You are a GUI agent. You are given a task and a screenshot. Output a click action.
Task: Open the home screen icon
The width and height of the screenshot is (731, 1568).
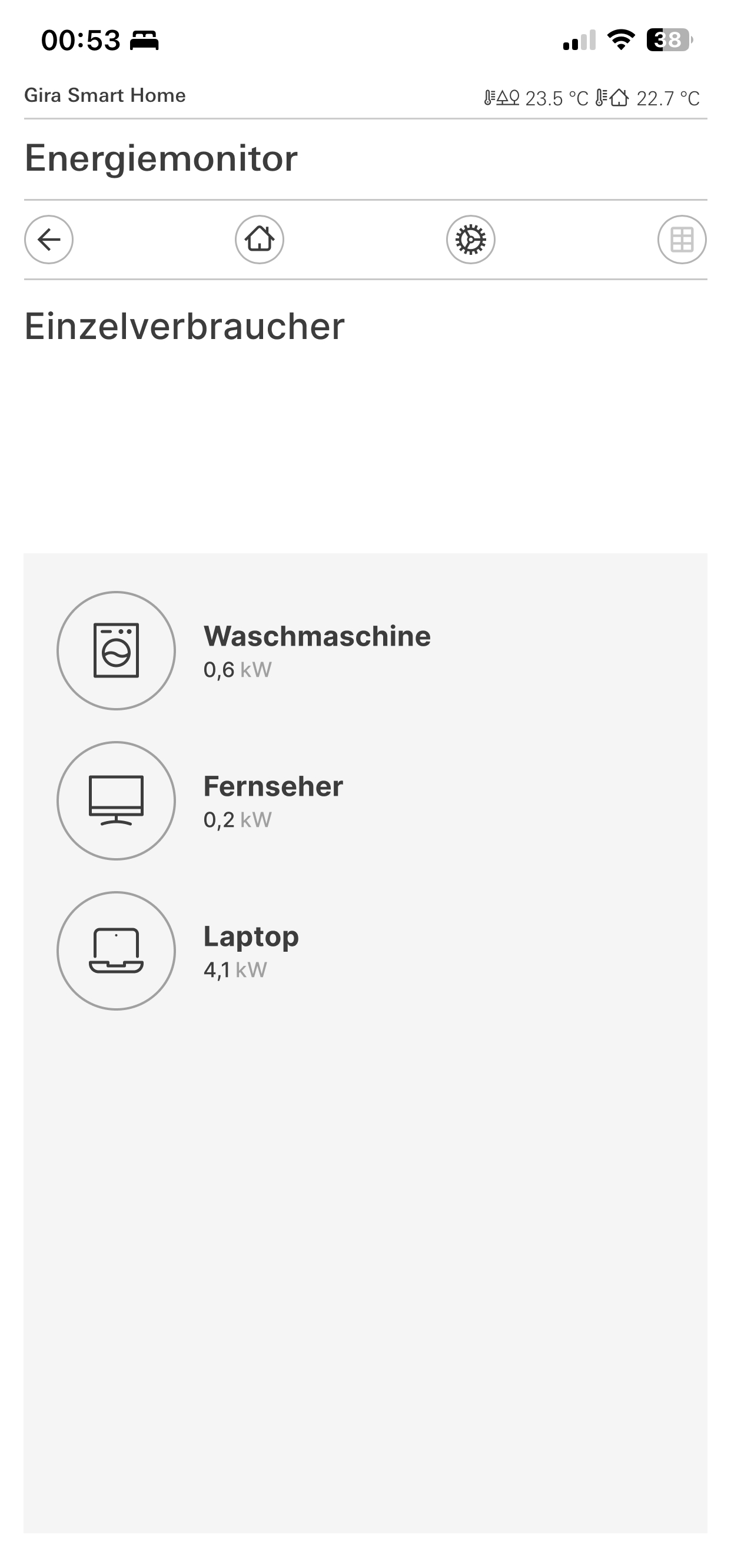click(260, 239)
